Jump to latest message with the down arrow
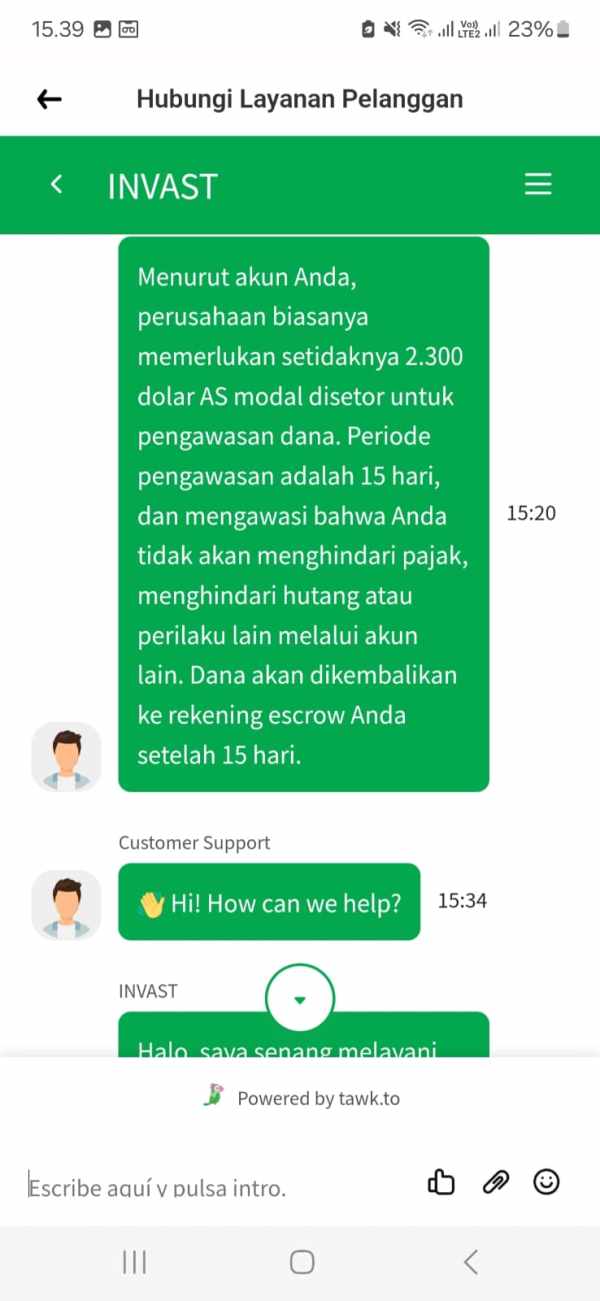Viewport: 600px width, 1301px height. (300, 998)
